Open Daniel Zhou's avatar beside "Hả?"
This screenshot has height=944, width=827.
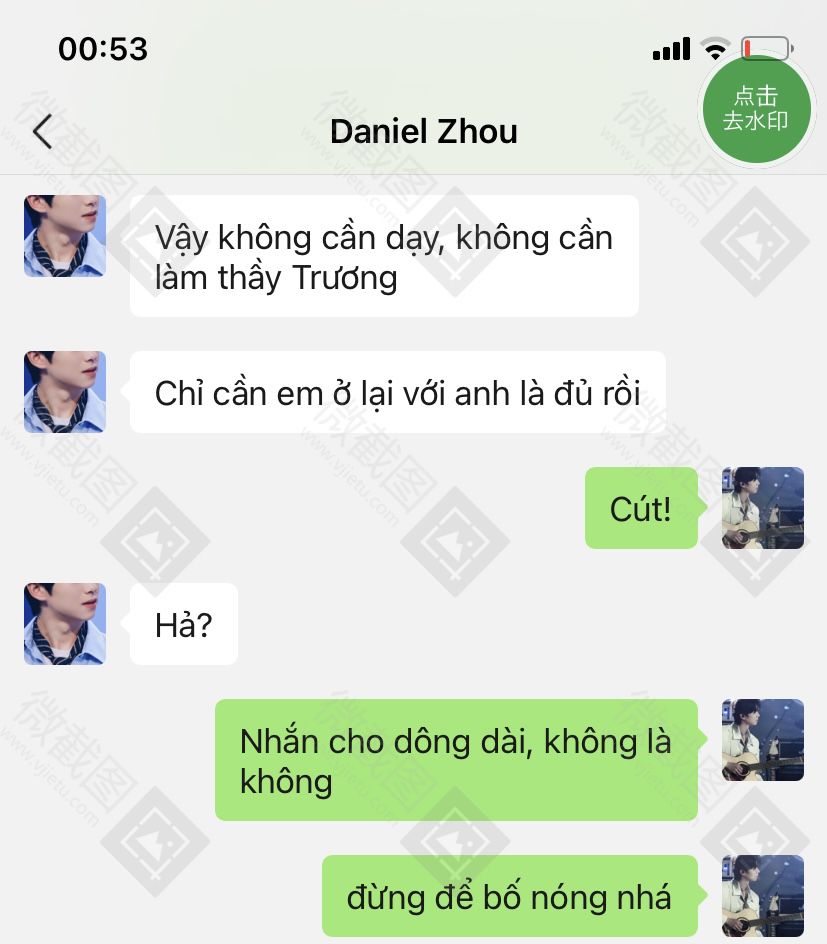[65, 624]
